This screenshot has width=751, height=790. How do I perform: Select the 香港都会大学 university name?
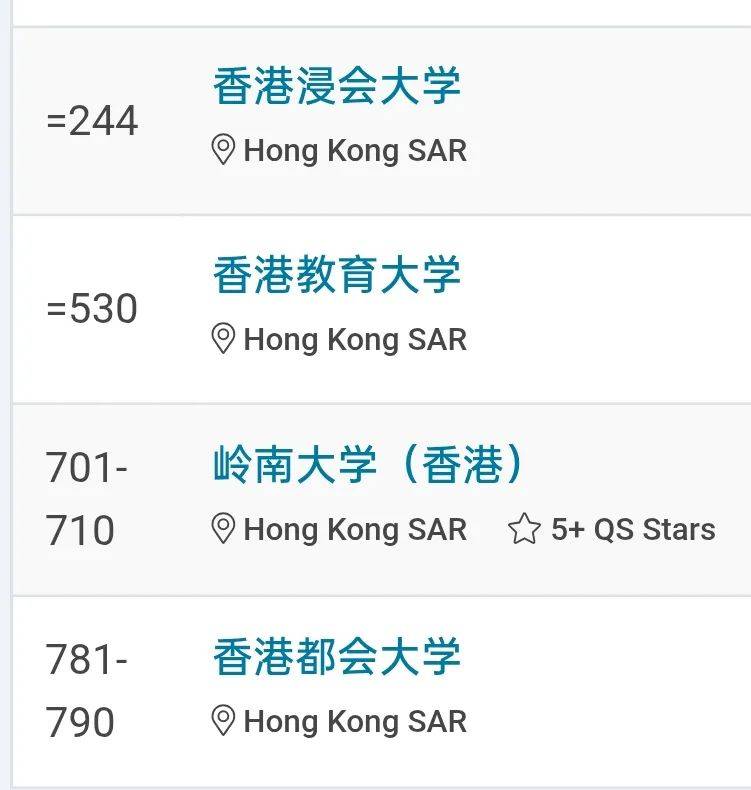pyautogui.click(x=336, y=657)
